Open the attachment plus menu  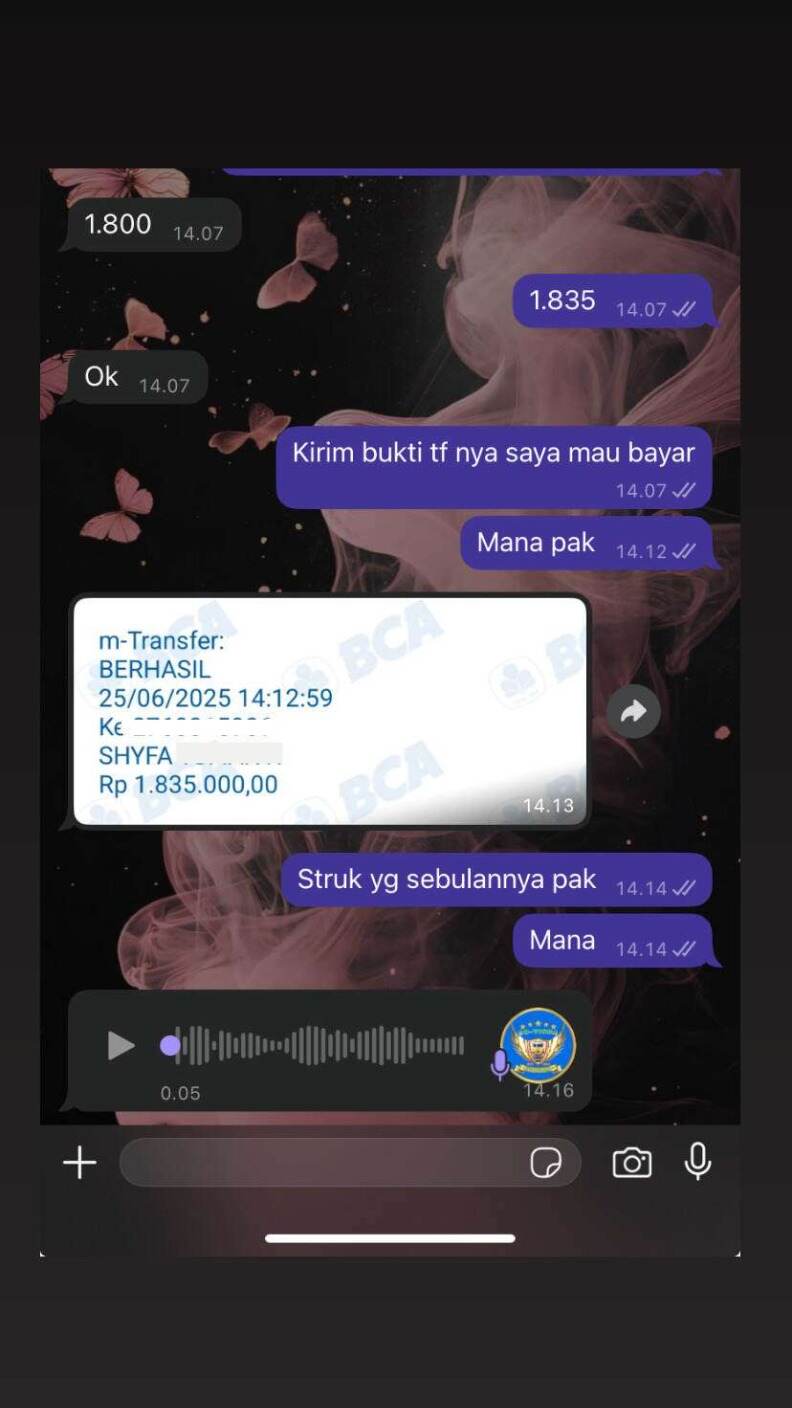(x=80, y=1162)
